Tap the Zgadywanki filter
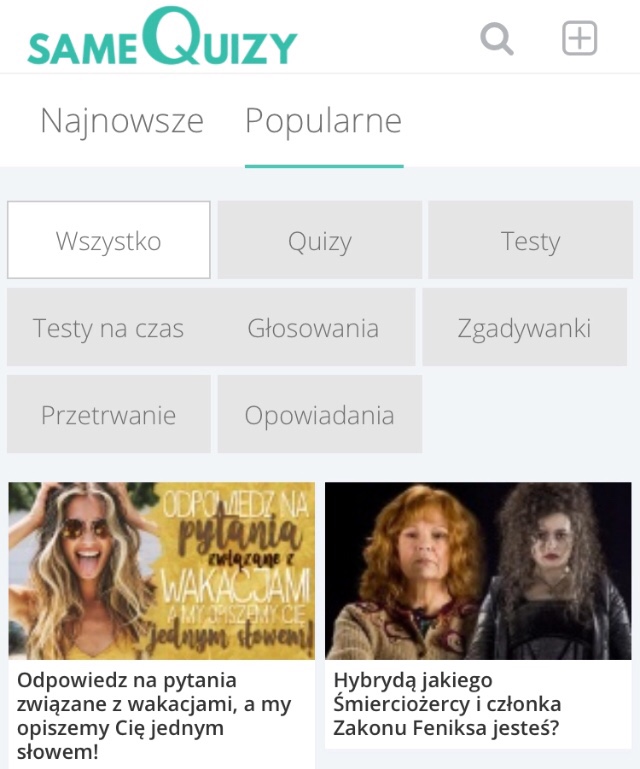 [x=524, y=328]
